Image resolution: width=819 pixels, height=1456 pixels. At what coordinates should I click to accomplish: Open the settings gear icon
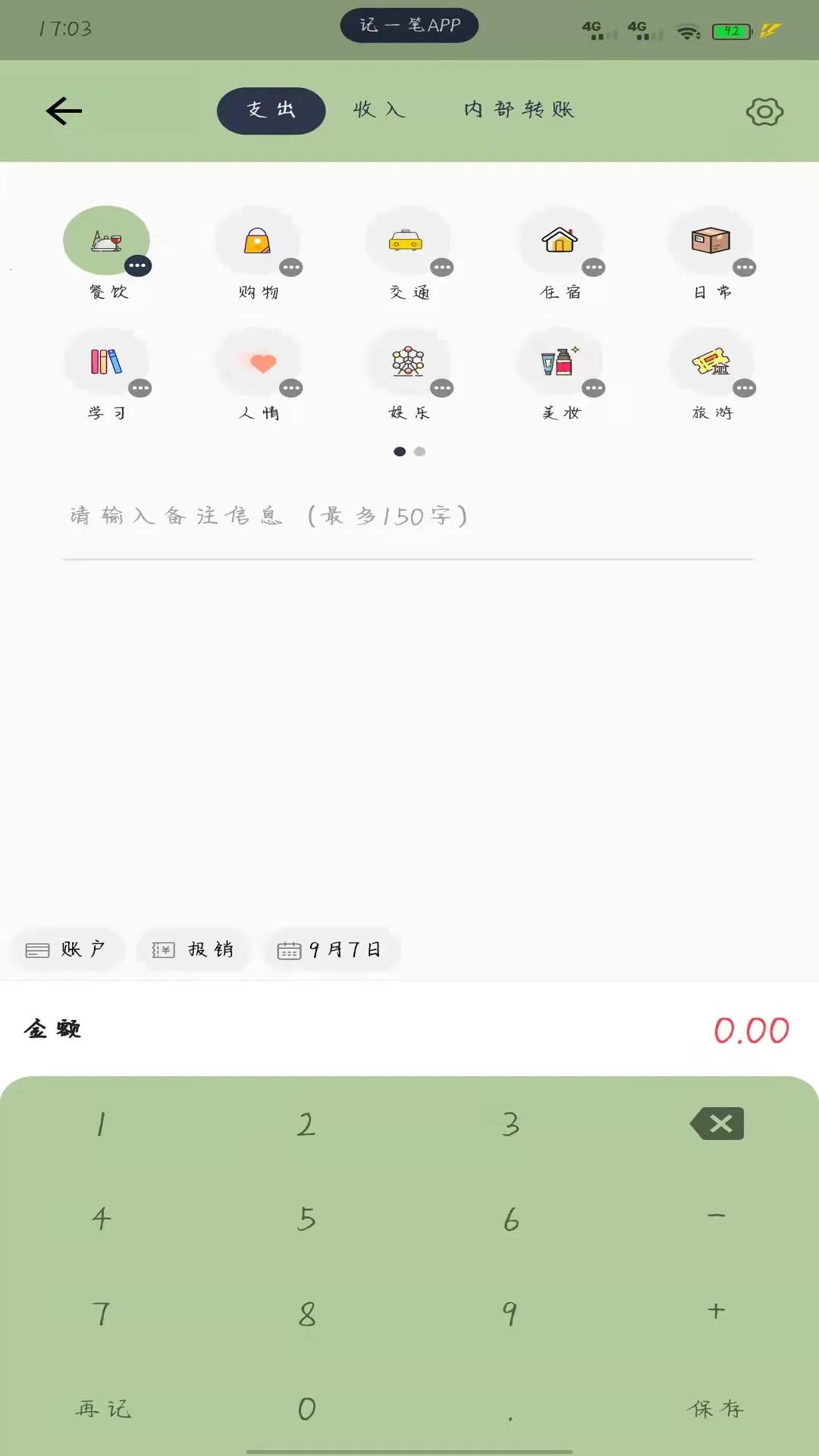pyautogui.click(x=764, y=111)
